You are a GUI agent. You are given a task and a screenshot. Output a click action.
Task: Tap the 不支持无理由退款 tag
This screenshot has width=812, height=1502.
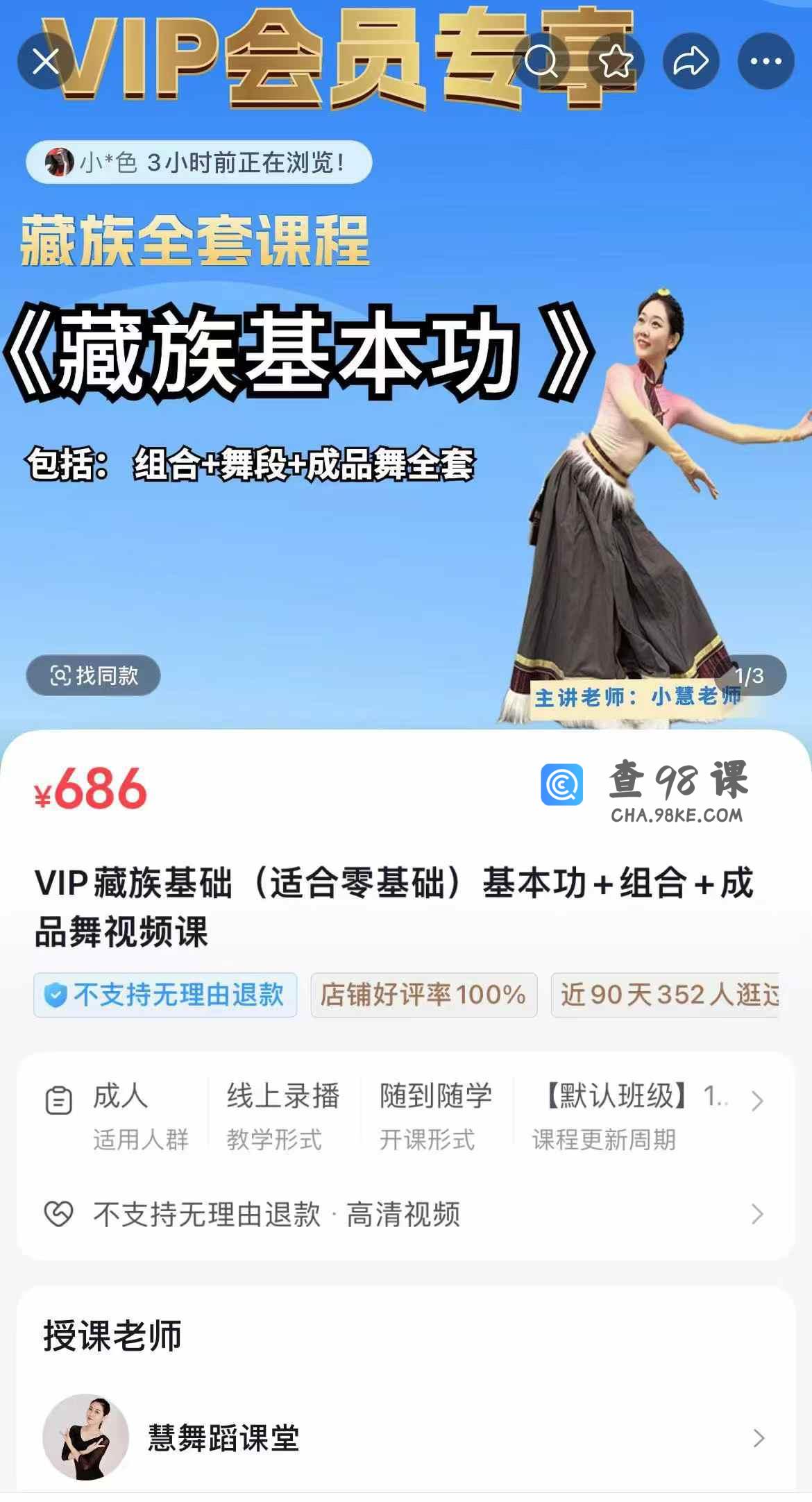point(165,995)
